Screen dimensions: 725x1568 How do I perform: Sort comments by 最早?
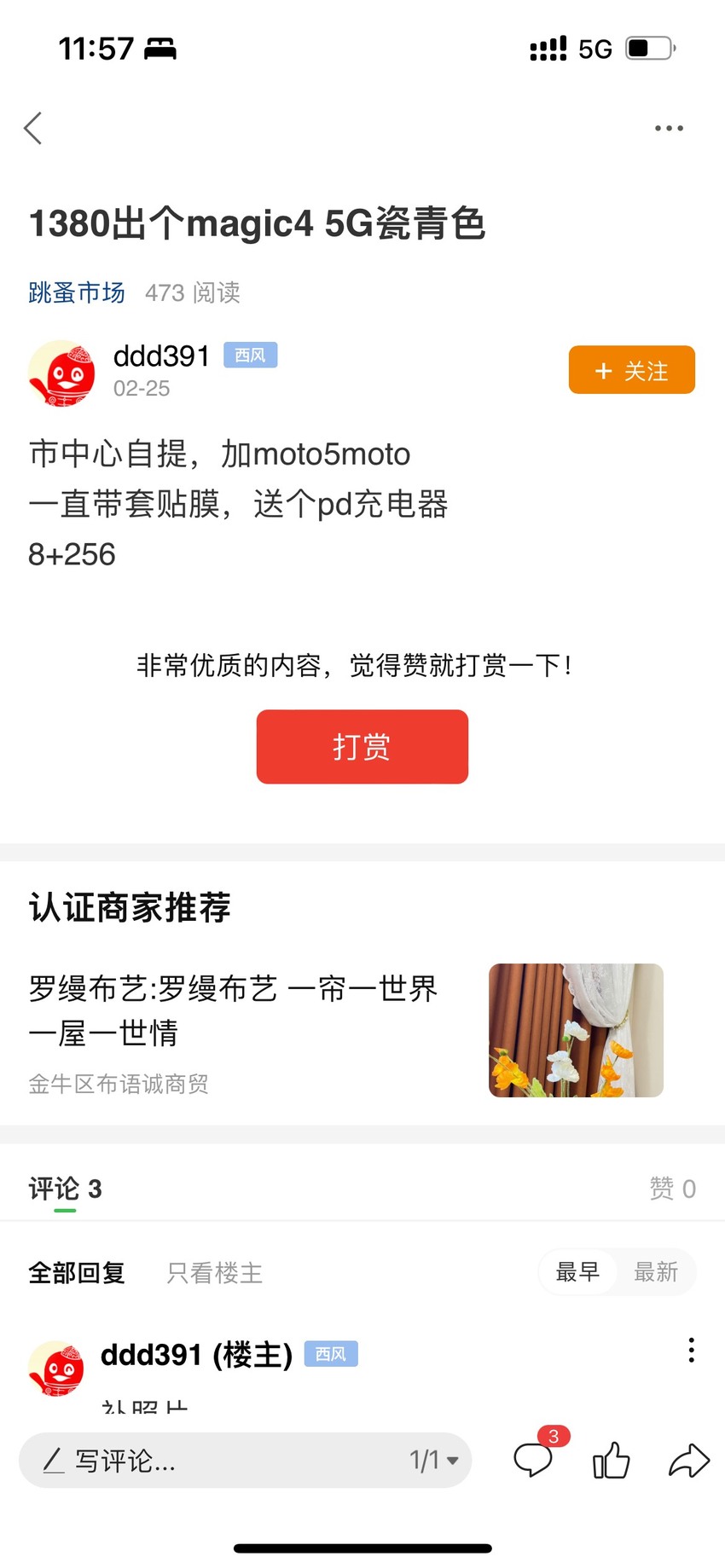(x=577, y=1272)
